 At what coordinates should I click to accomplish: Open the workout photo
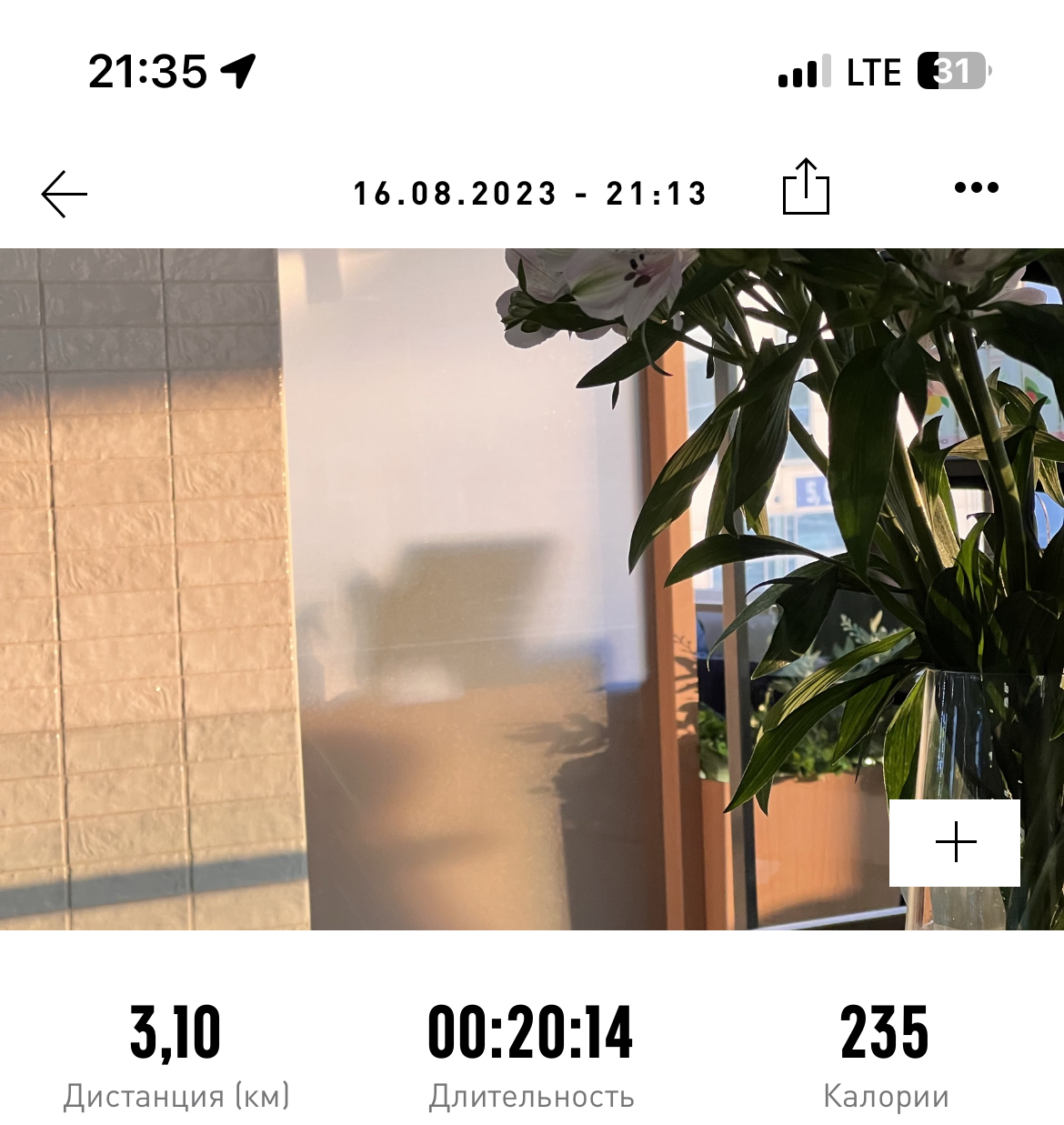point(532,589)
